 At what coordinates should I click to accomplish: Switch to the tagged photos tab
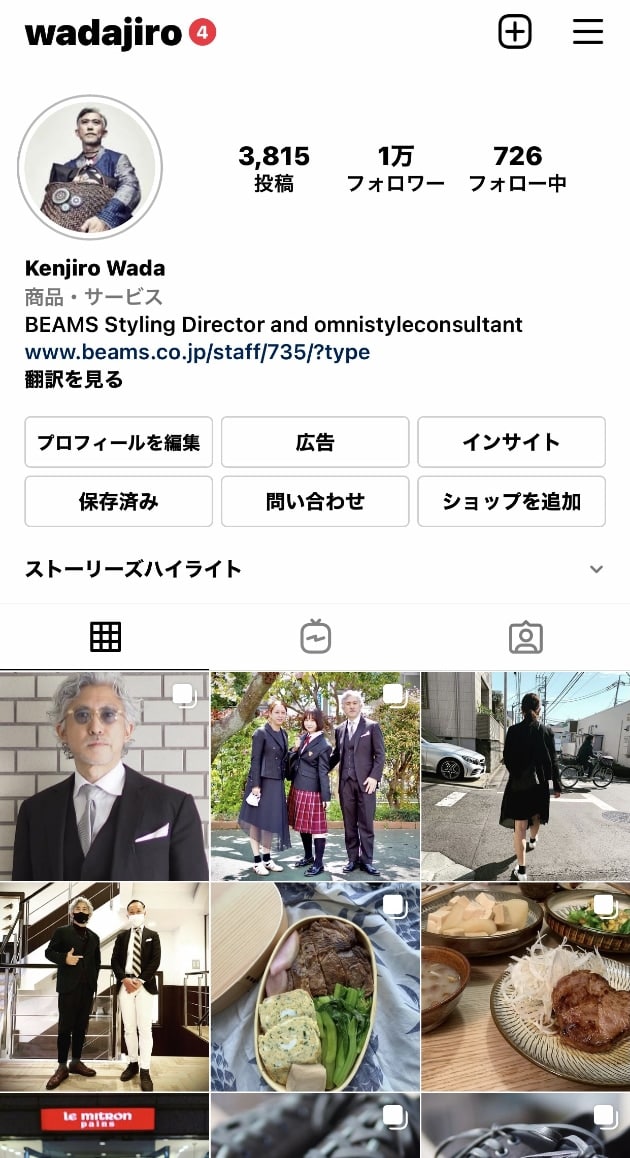[x=525, y=637]
